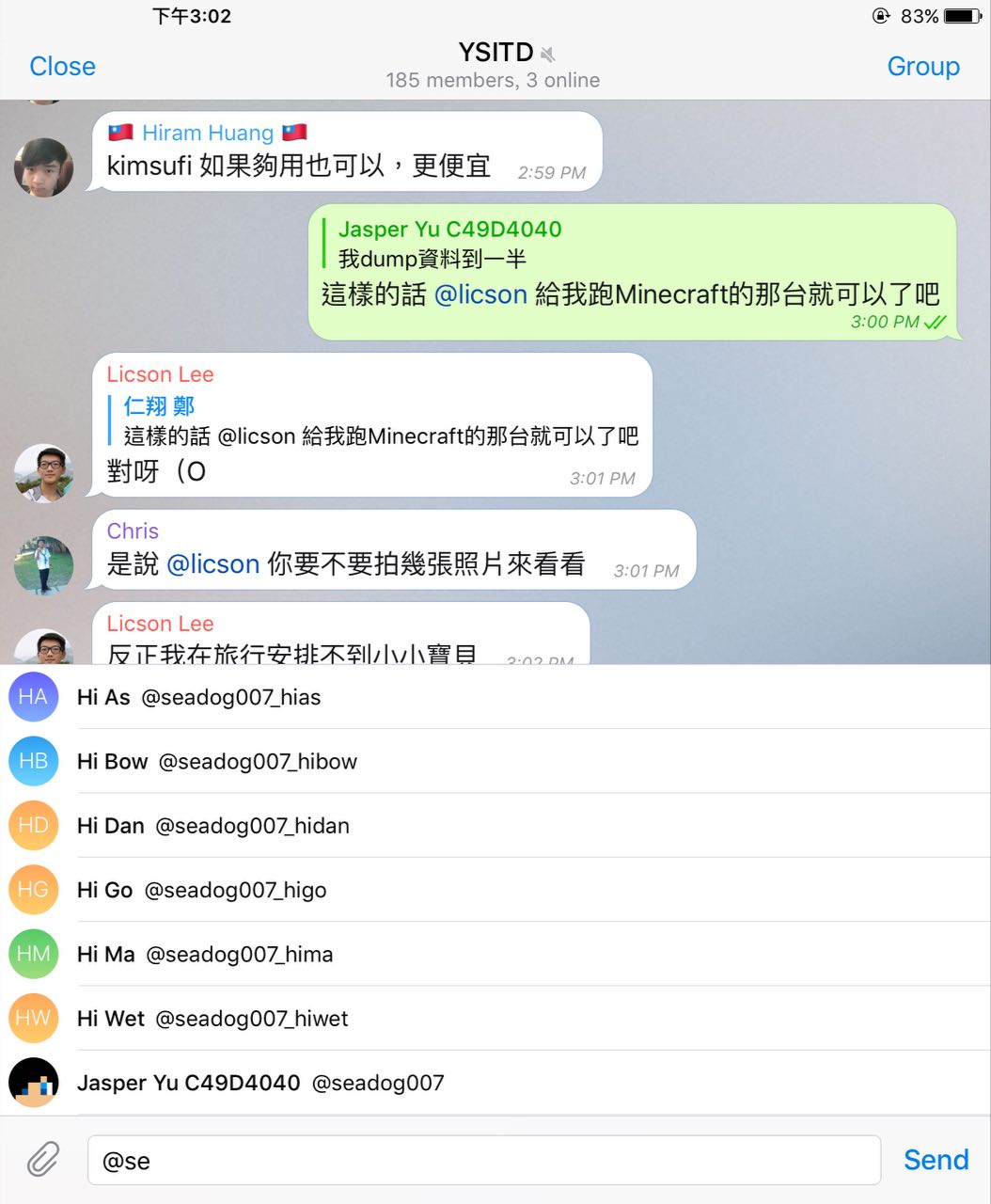This screenshot has height=1204, width=991.
Task: Tap the @licson mention in Chris's message
Action: click(212, 564)
